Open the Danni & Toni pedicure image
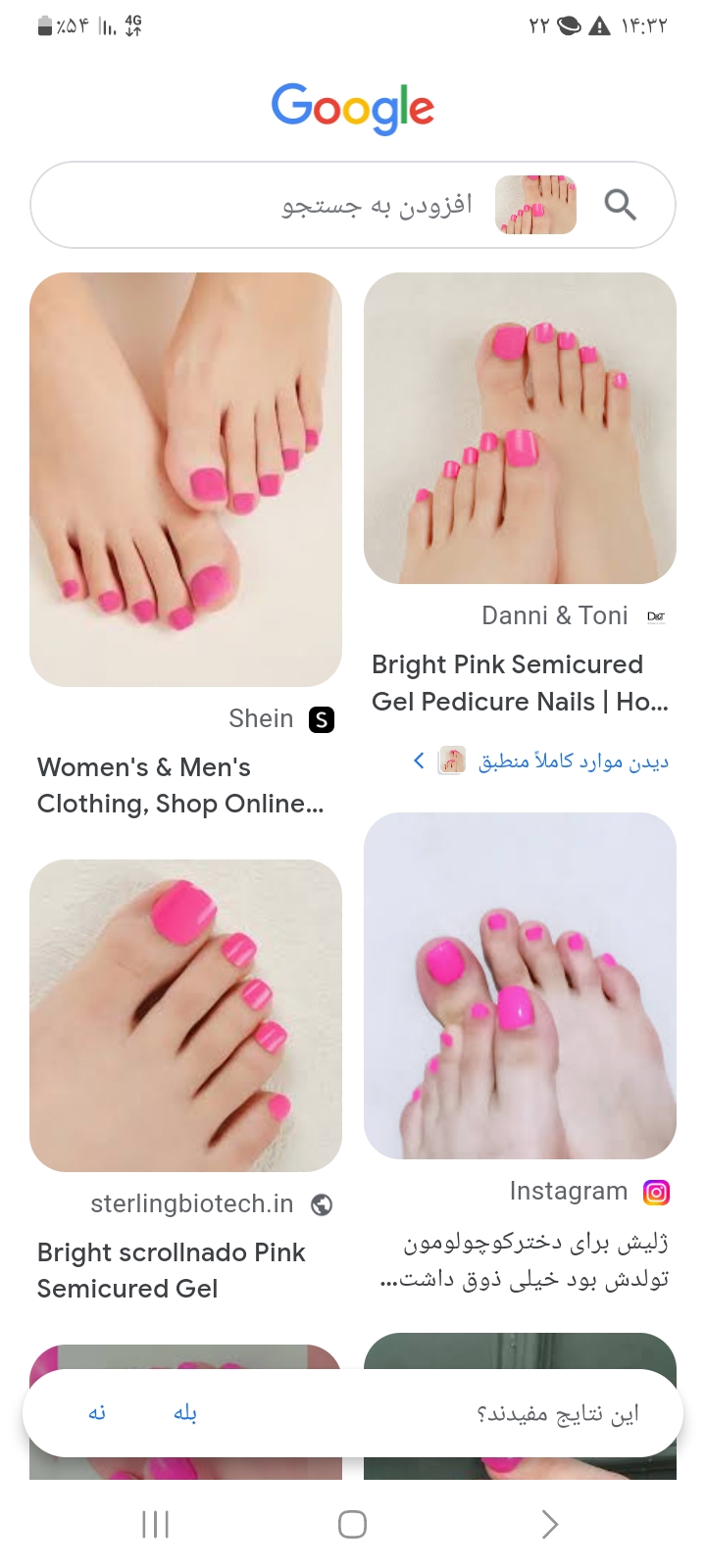The width and height of the screenshot is (706, 1568). click(520, 428)
